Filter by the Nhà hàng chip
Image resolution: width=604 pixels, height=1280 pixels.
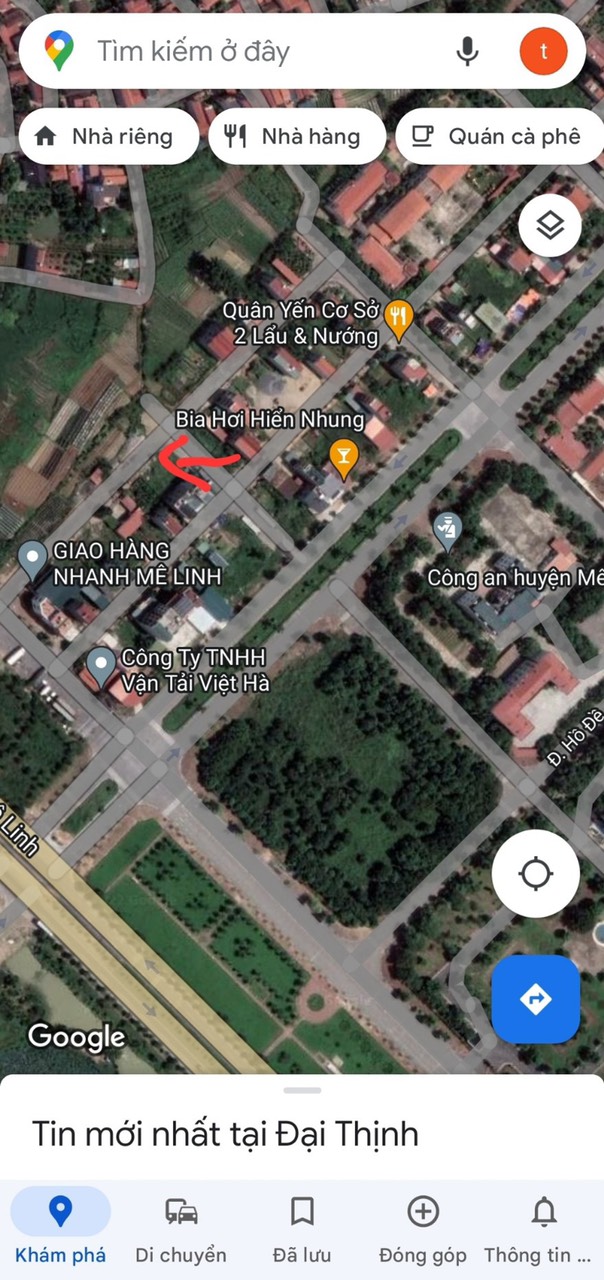(296, 137)
